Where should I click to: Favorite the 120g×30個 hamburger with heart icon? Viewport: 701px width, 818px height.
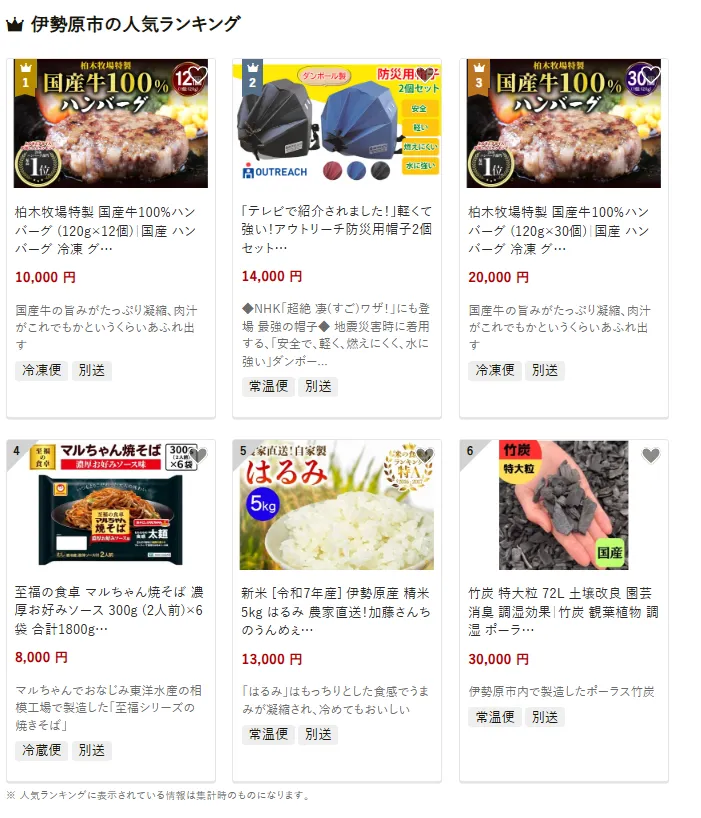pos(651,74)
